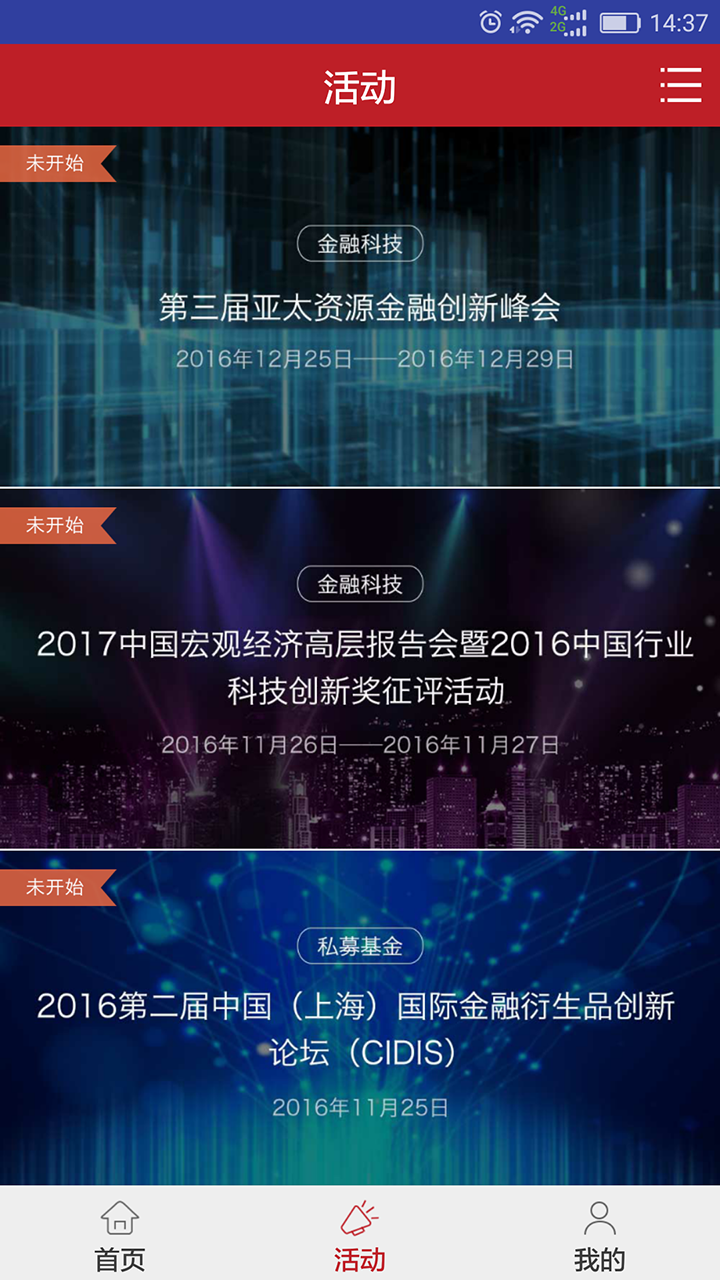Open the 2016第二届中国（上海）国际金融衍生品创新论坛 event card

[360, 1027]
